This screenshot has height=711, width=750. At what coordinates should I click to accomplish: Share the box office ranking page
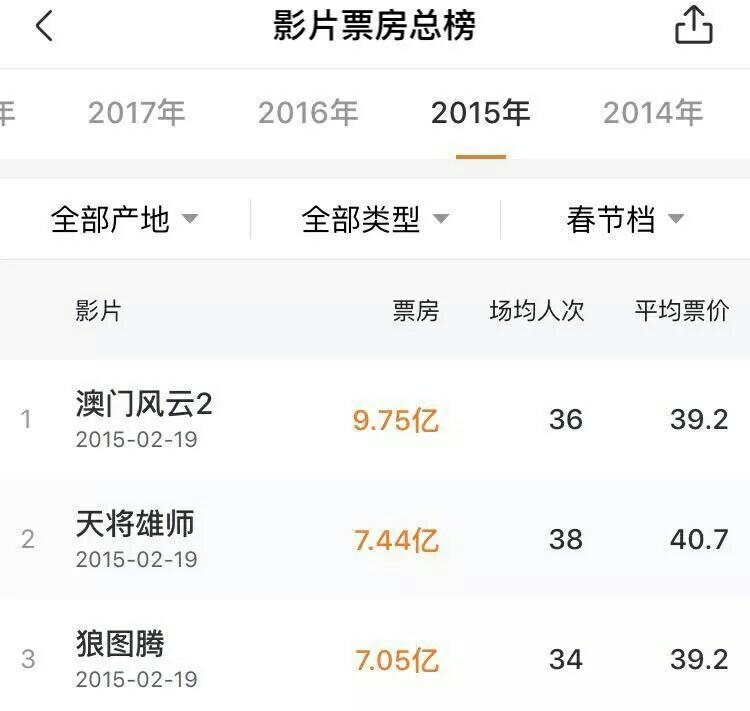pyautogui.click(x=694, y=26)
